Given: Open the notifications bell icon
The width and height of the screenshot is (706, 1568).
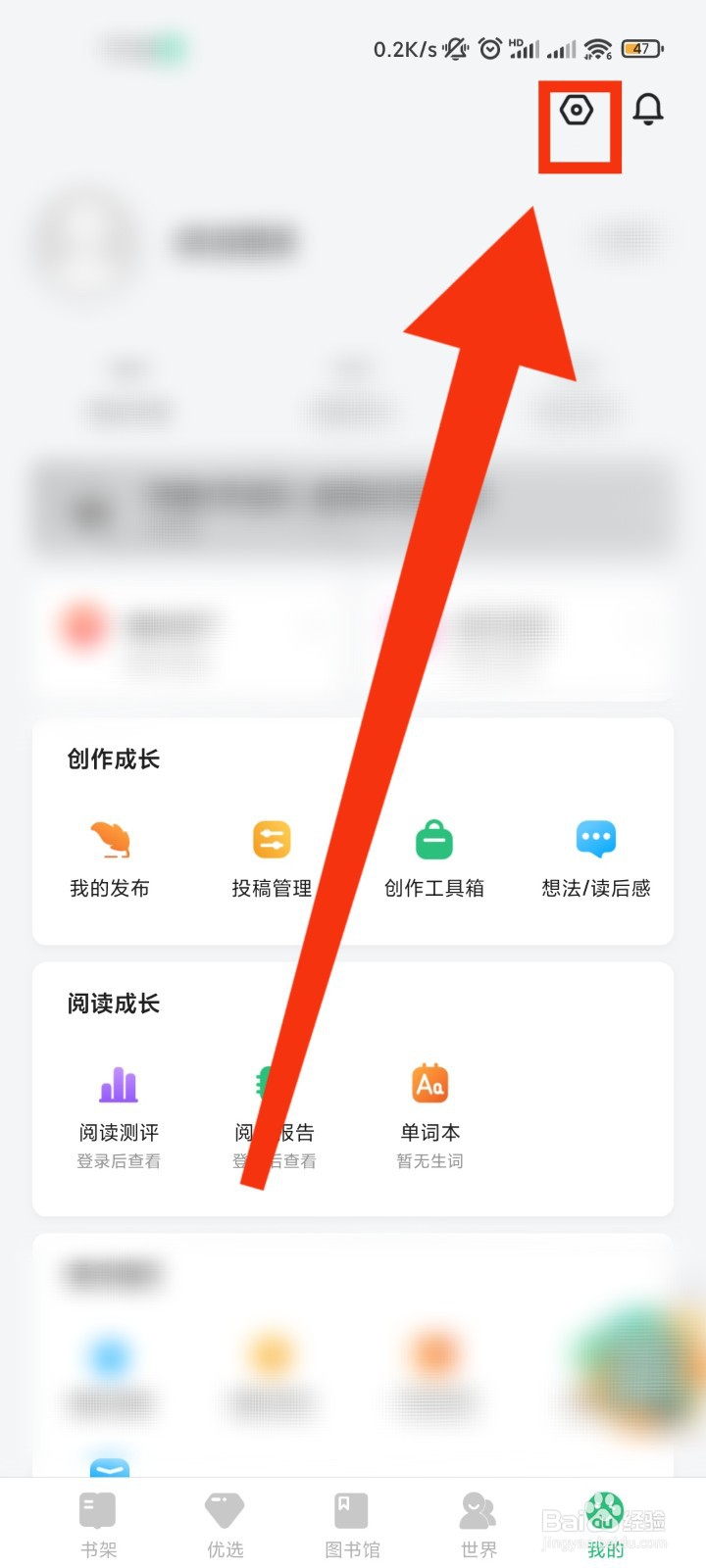Looking at the screenshot, I should click(x=647, y=111).
